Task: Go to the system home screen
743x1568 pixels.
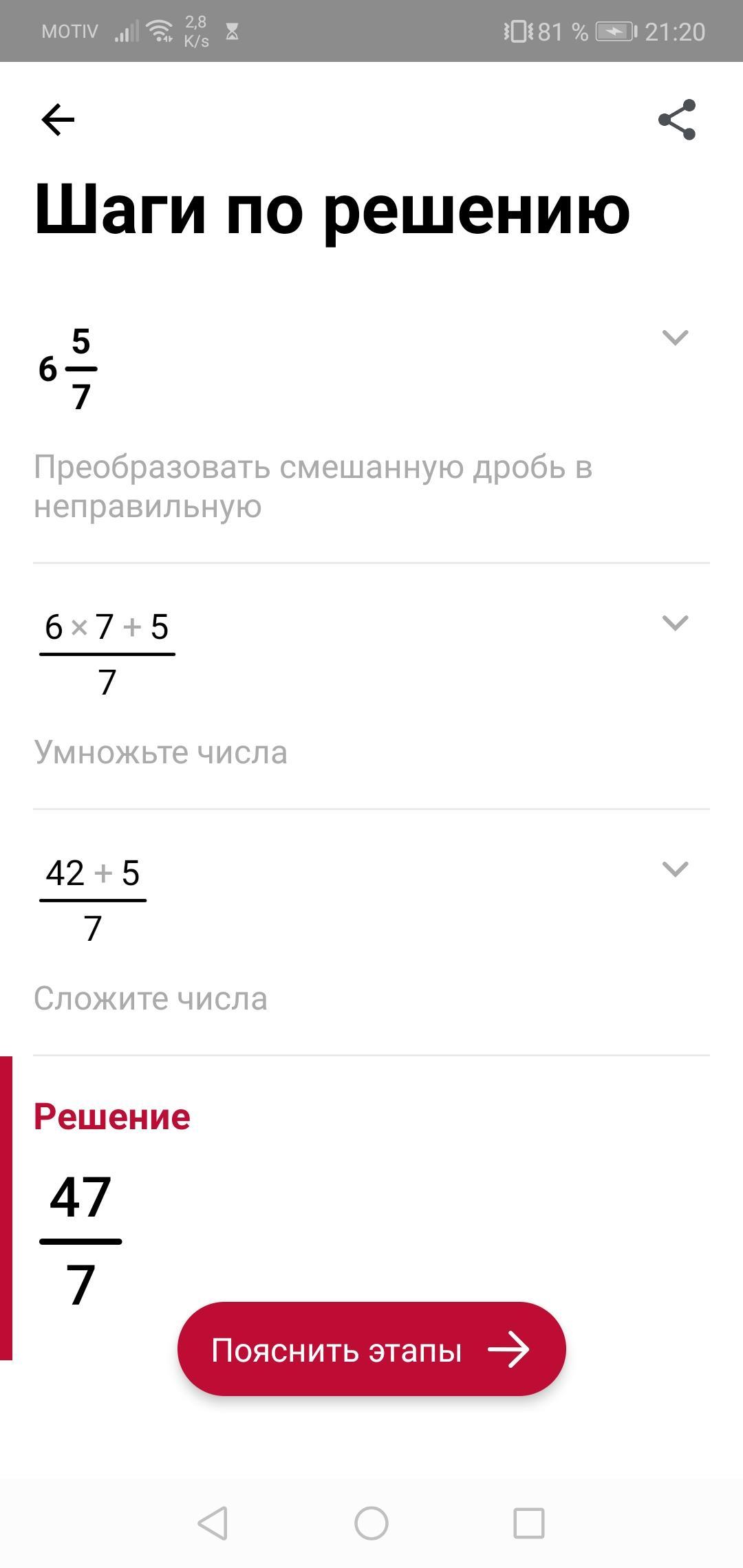Action: 371,1523
